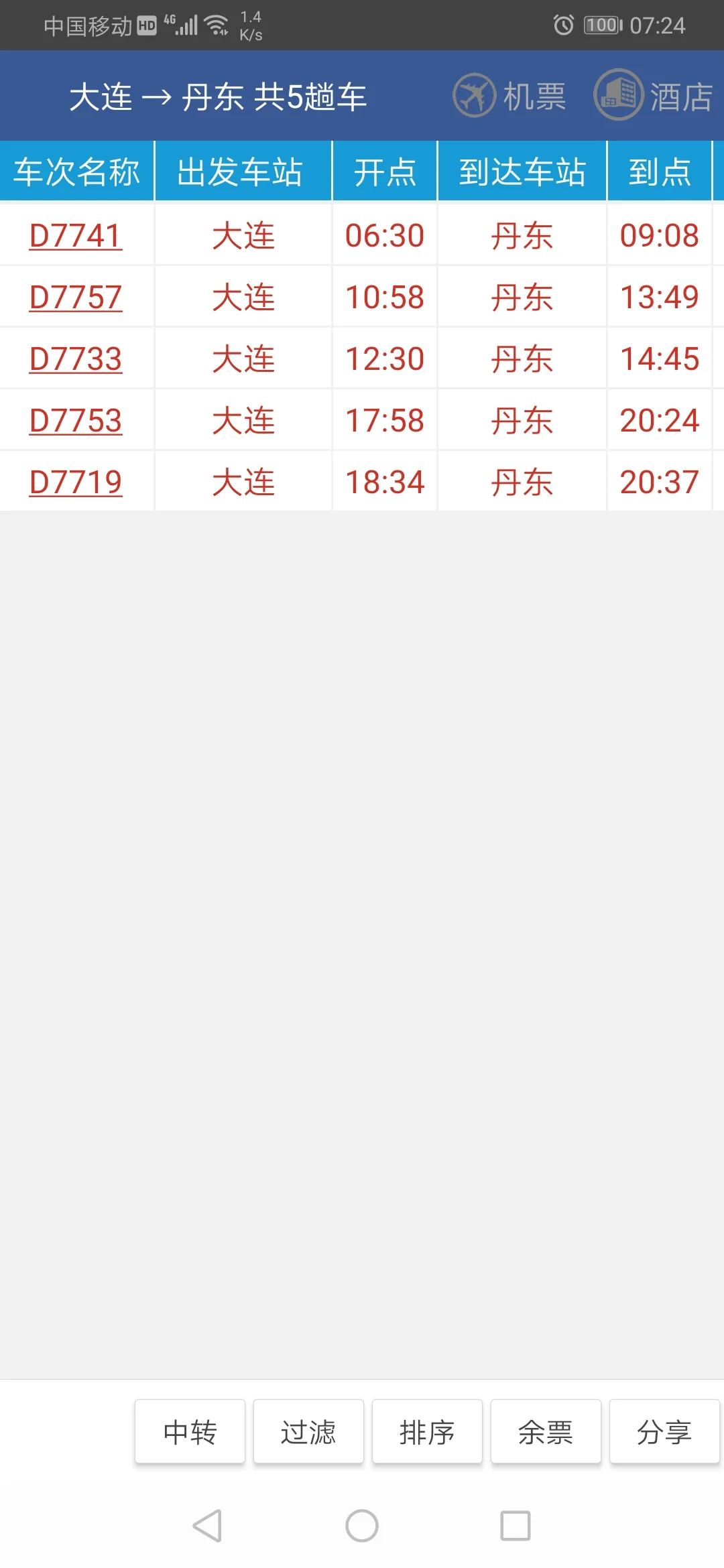Check 余票 remaining tickets
This screenshot has width=724, height=1568.
click(x=545, y=1431)
